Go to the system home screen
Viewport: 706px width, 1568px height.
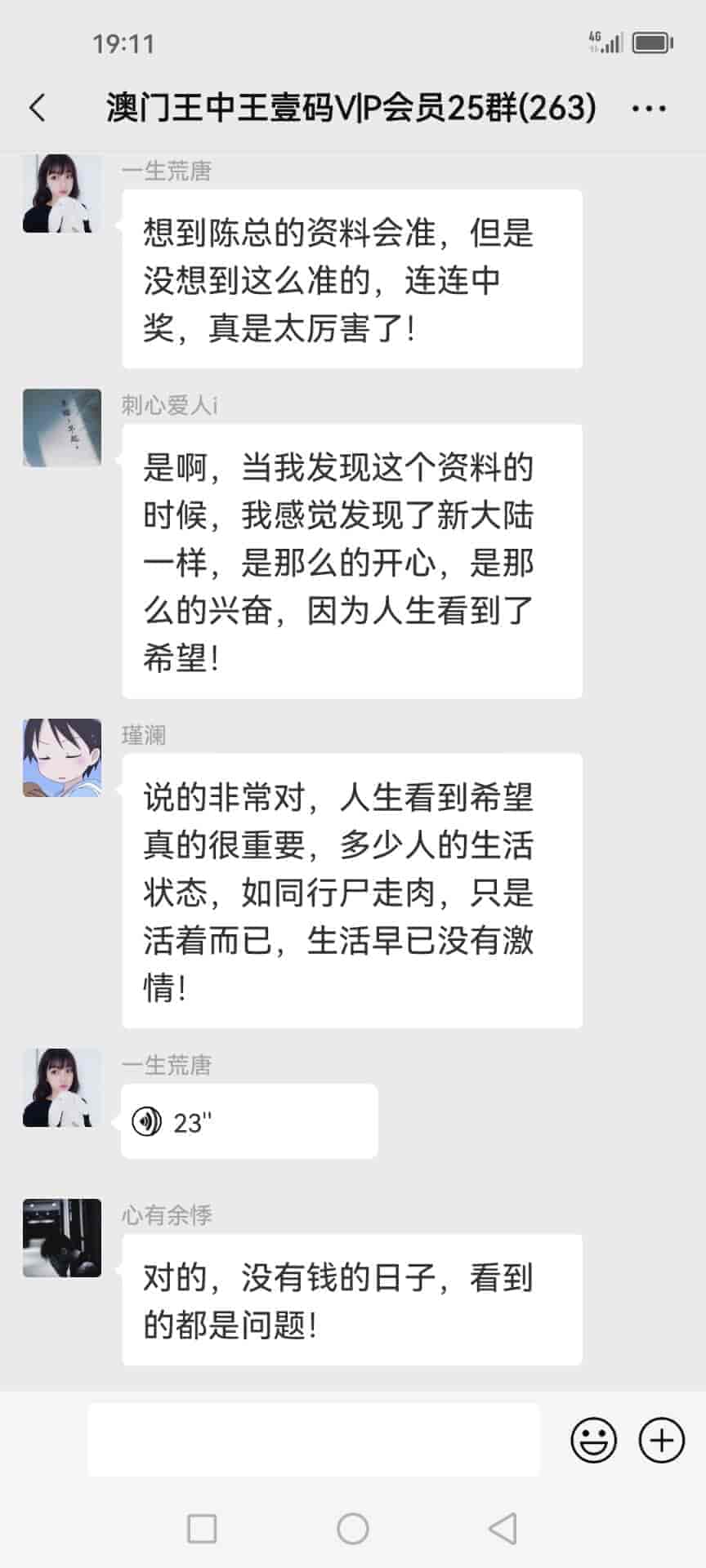[353, 1529]
